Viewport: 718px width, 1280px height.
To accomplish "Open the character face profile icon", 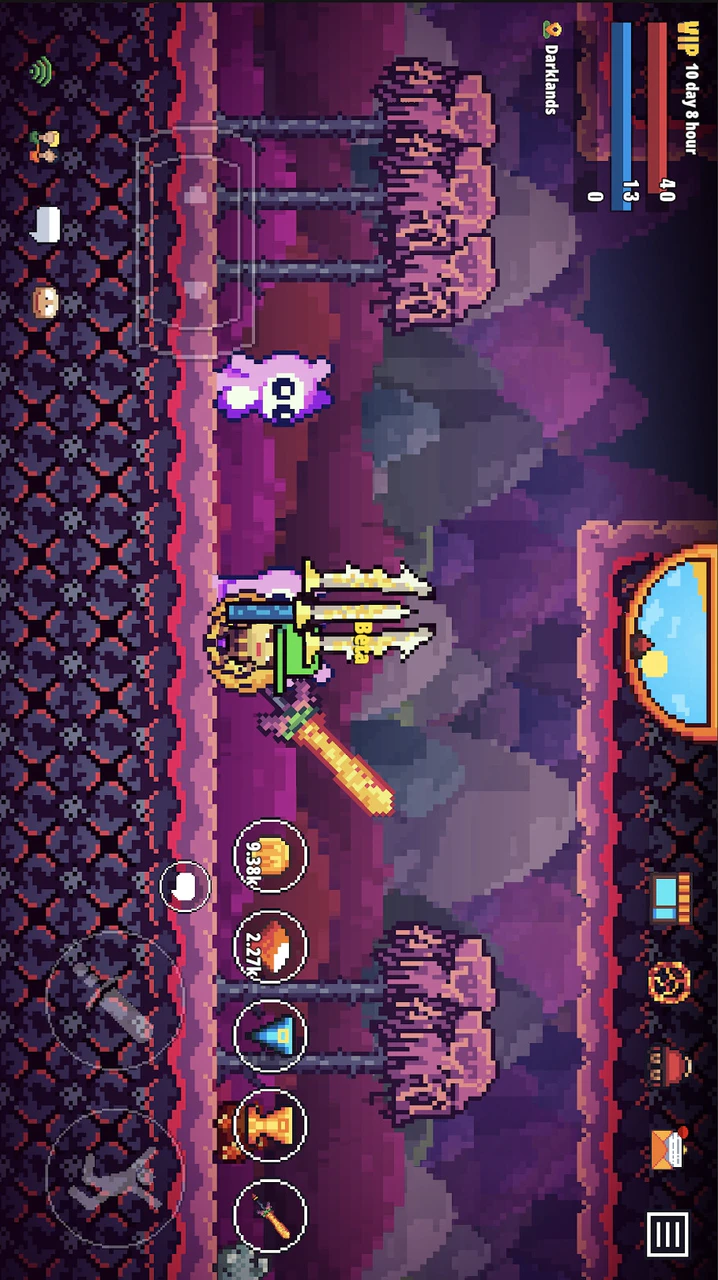I will click(43, 299).
